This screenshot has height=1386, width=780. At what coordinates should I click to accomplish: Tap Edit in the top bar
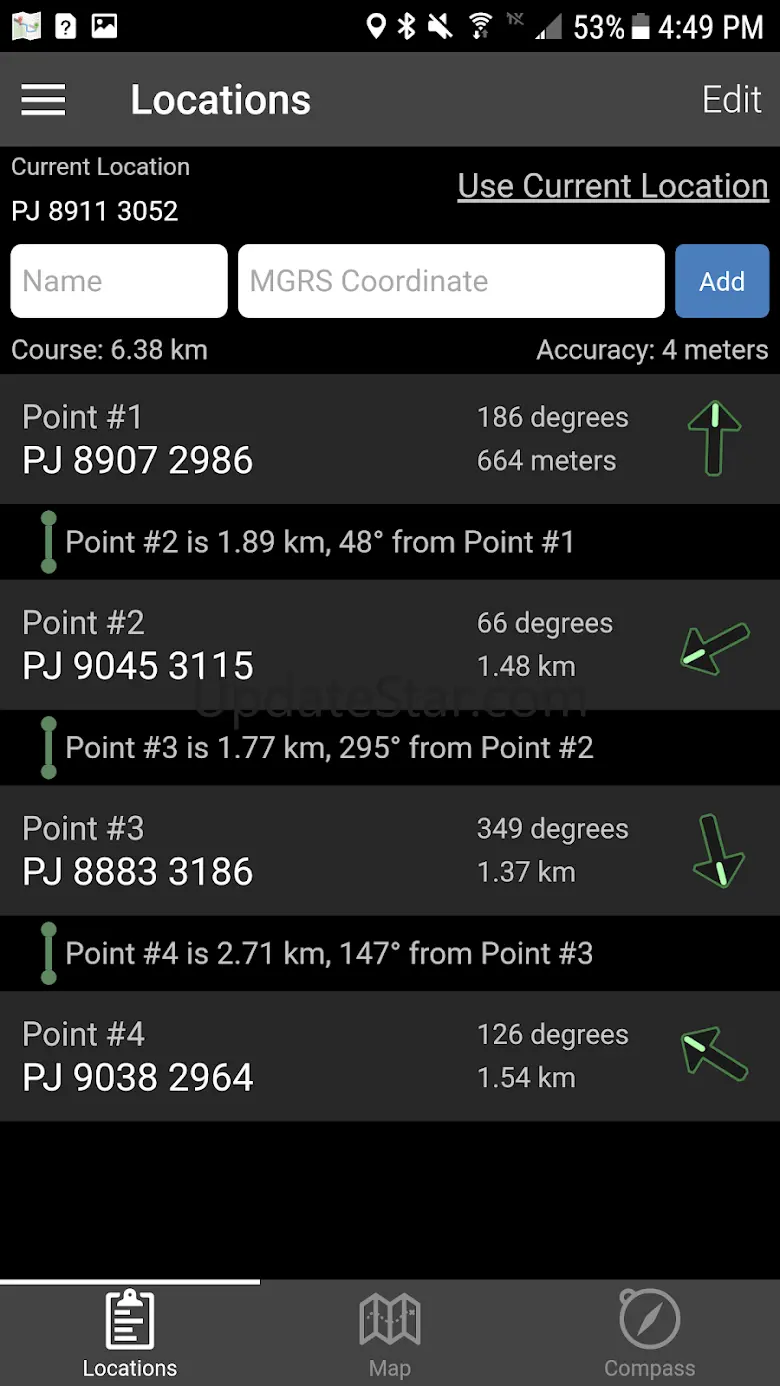pyautogui.click(x=731, y=99)
